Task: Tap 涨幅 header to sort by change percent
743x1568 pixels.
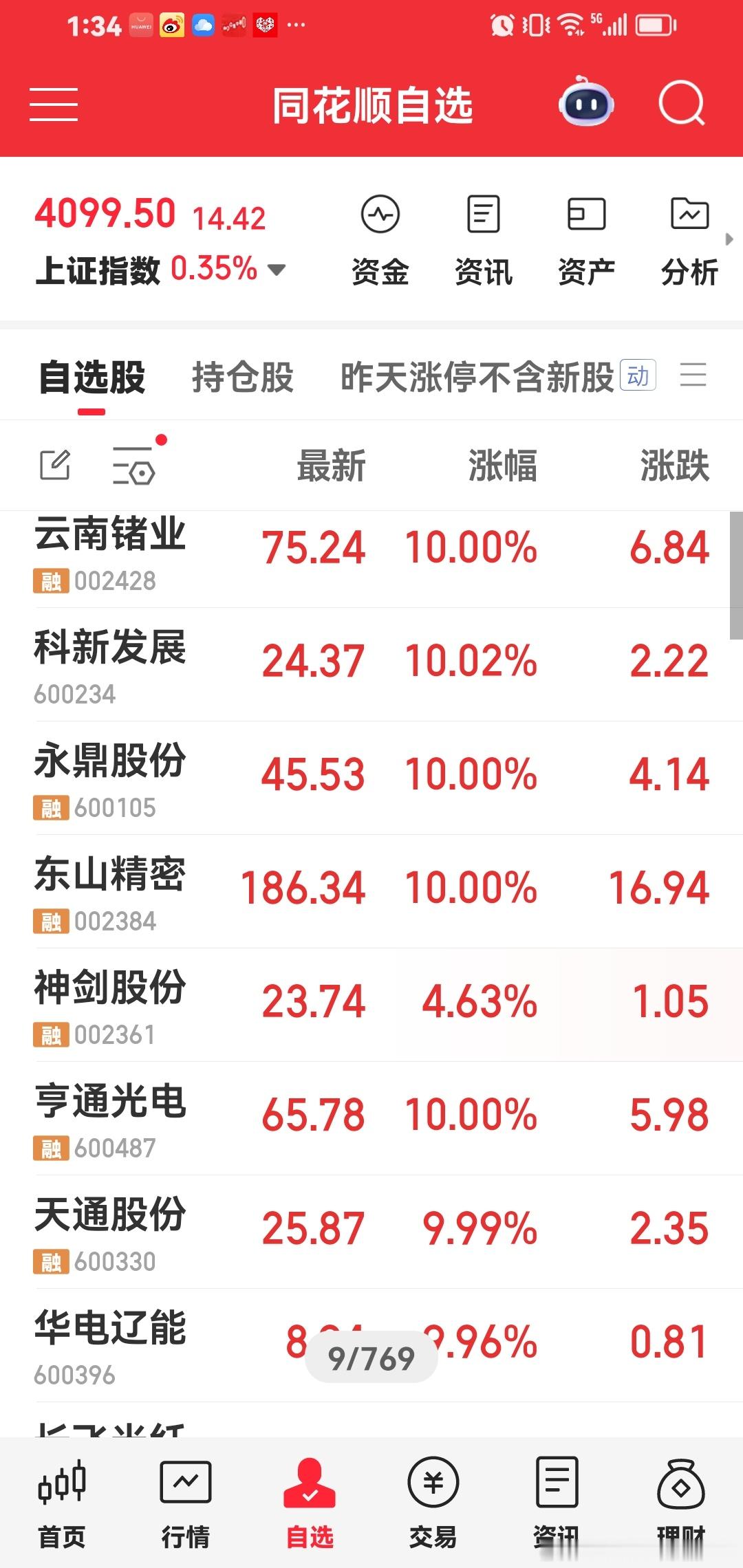Action: pyautogui.click(x=502, y=465)
